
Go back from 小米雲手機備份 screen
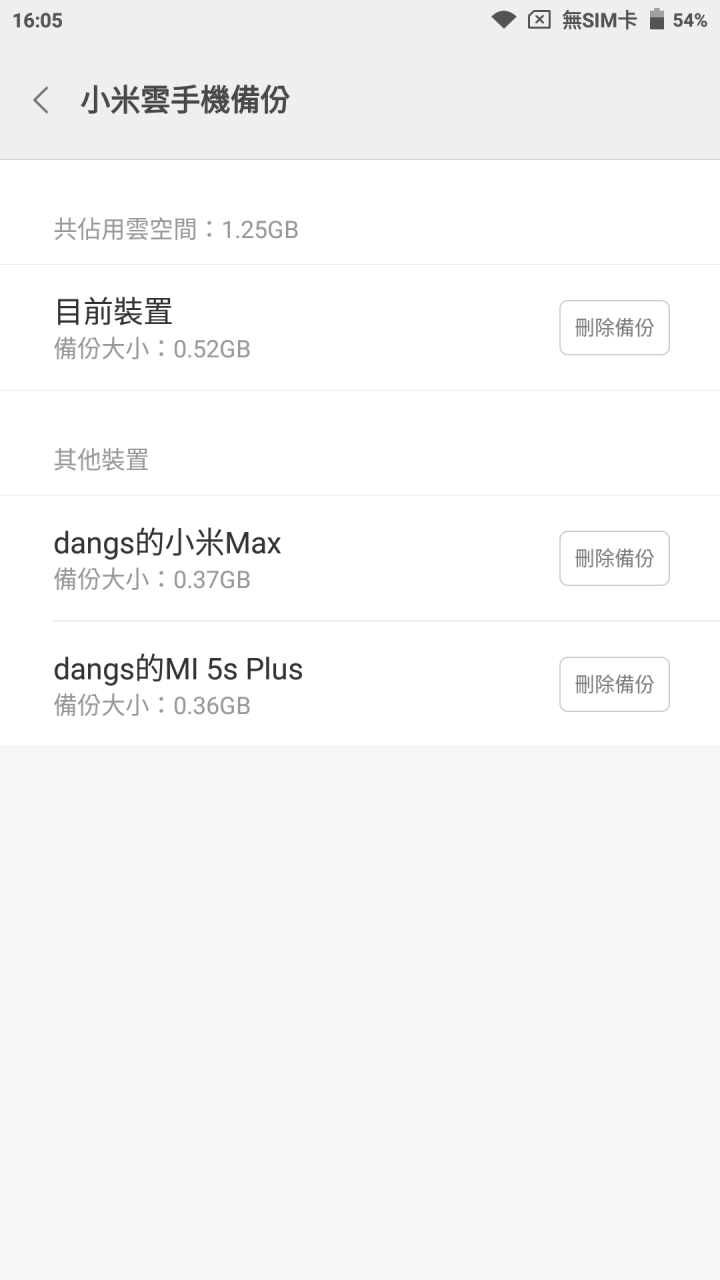[x=41, y=100]
